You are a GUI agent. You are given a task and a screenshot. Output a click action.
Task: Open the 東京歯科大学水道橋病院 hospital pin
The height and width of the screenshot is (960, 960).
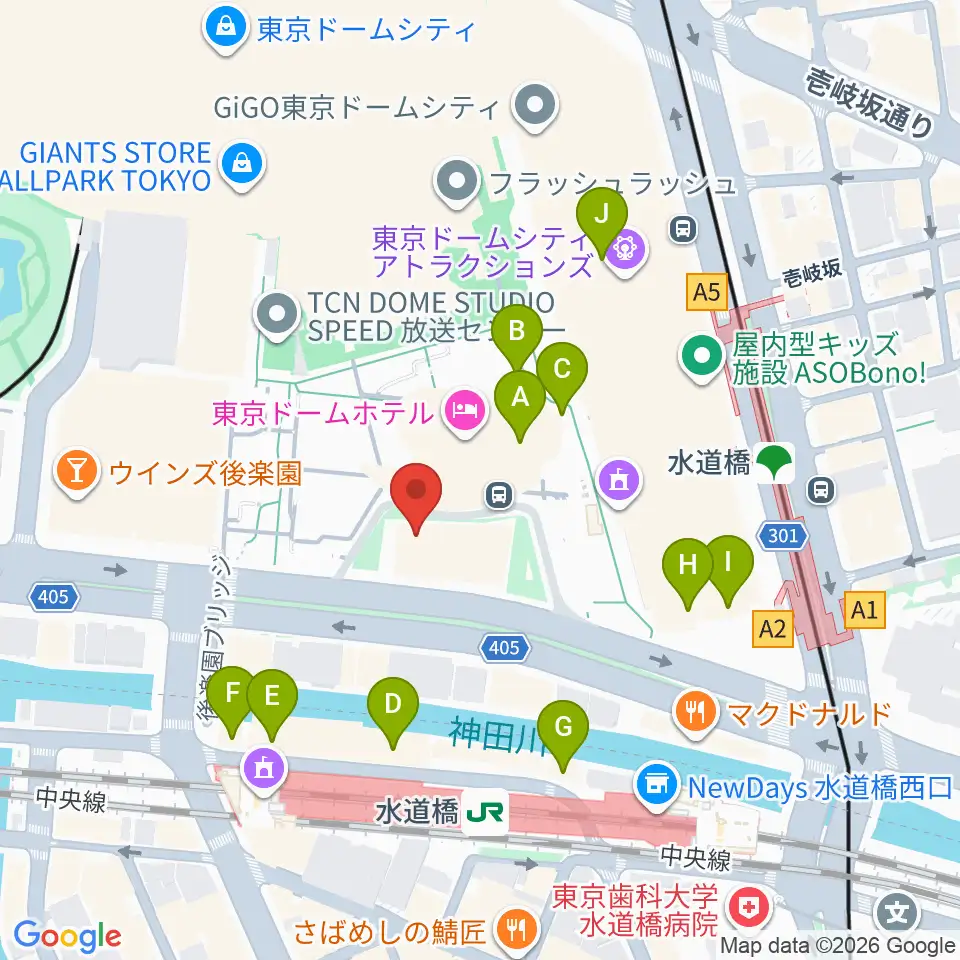(x=749, y=908)
